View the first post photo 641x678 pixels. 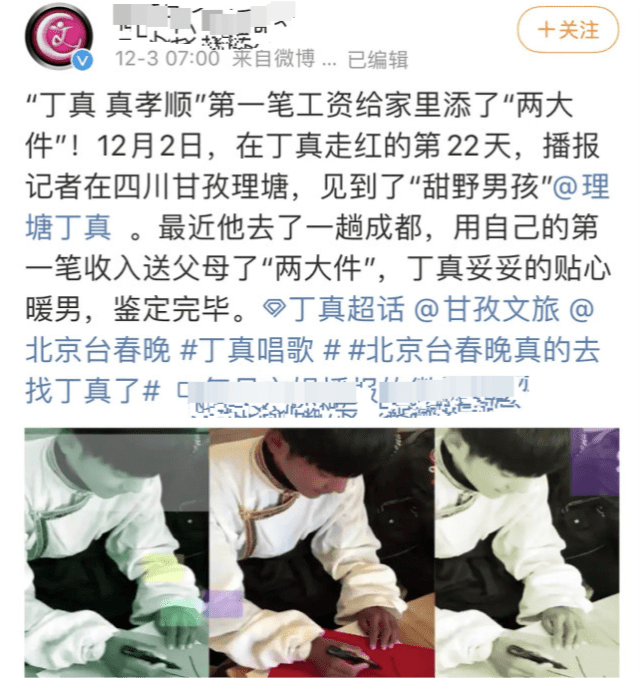tap(116, 552)
